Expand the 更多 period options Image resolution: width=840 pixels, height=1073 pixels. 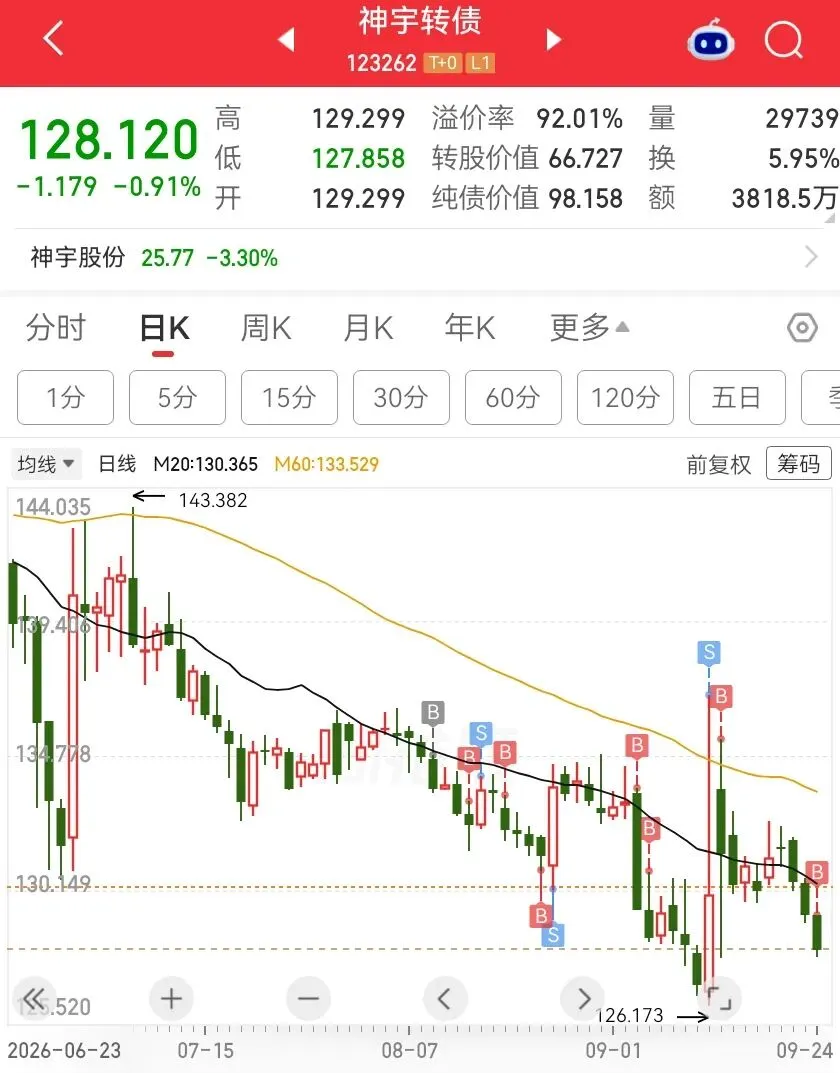pyautogui.click(x=589, y=328)
